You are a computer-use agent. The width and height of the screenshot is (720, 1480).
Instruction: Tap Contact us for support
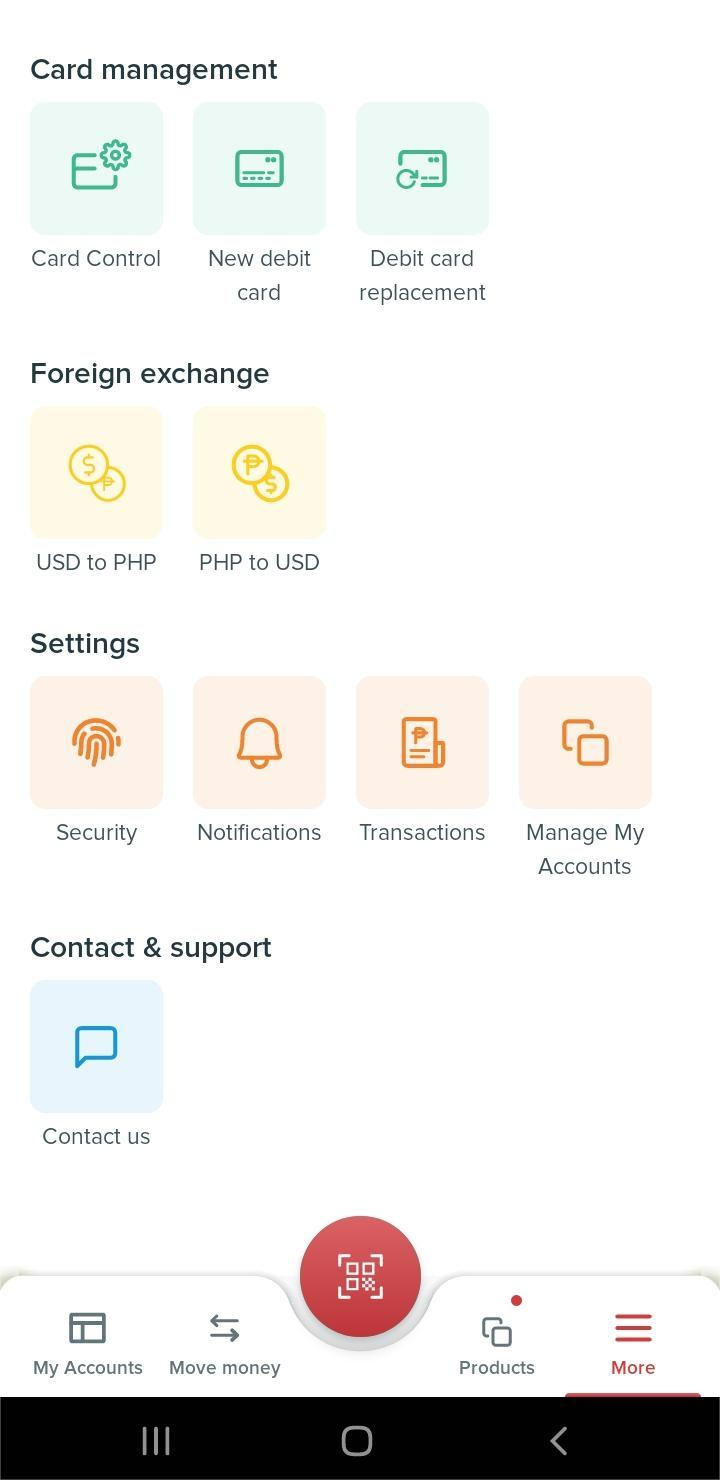96,1046
